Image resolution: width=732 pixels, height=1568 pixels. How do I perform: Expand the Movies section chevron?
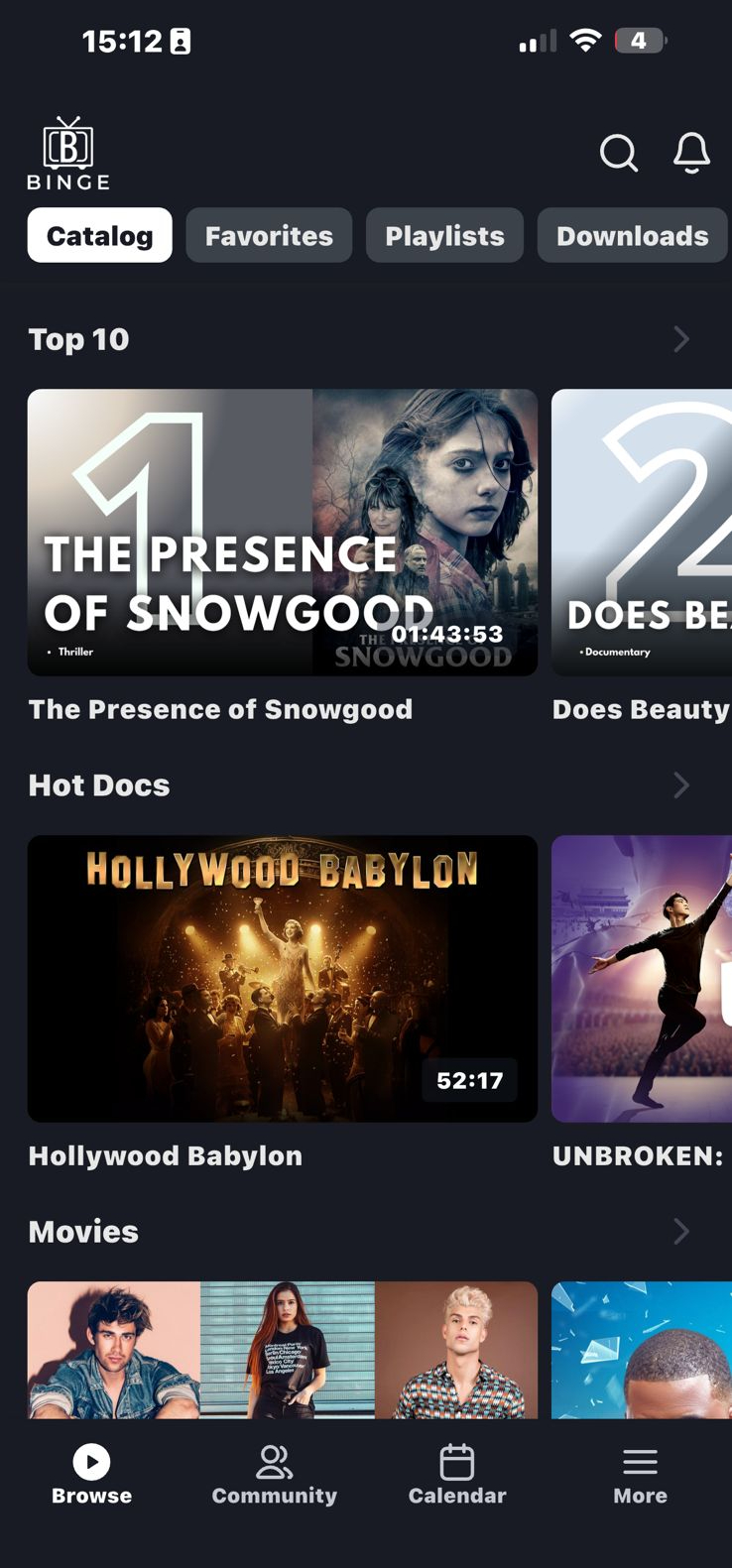click(x=680, y=1232)
